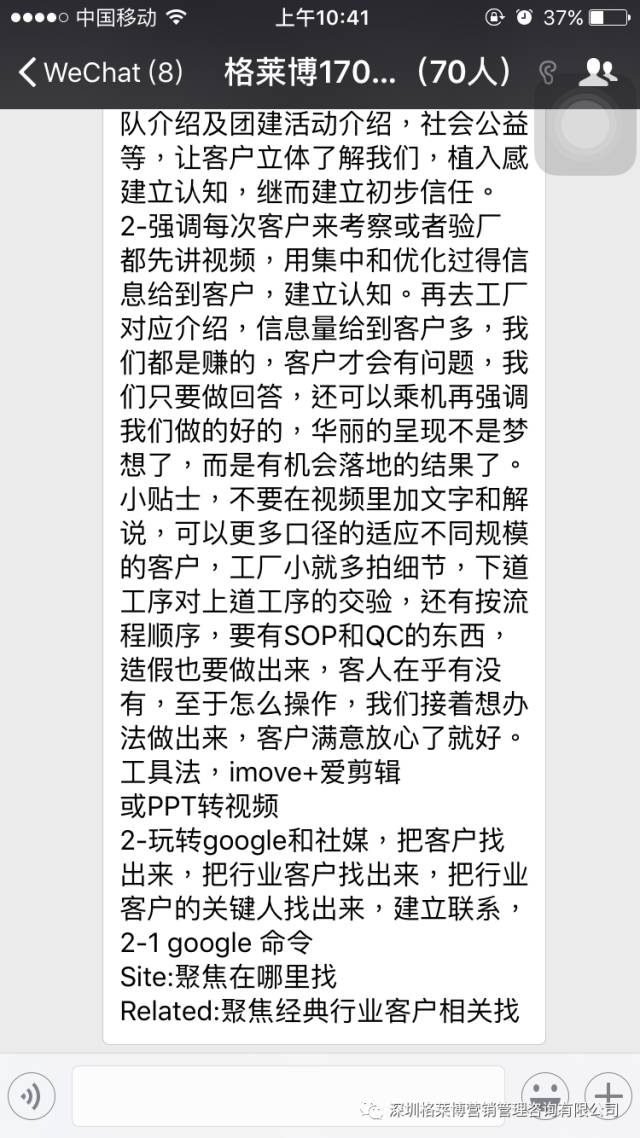Focus the message text field
The image size is (640, 1138).
coord(288,1095)
